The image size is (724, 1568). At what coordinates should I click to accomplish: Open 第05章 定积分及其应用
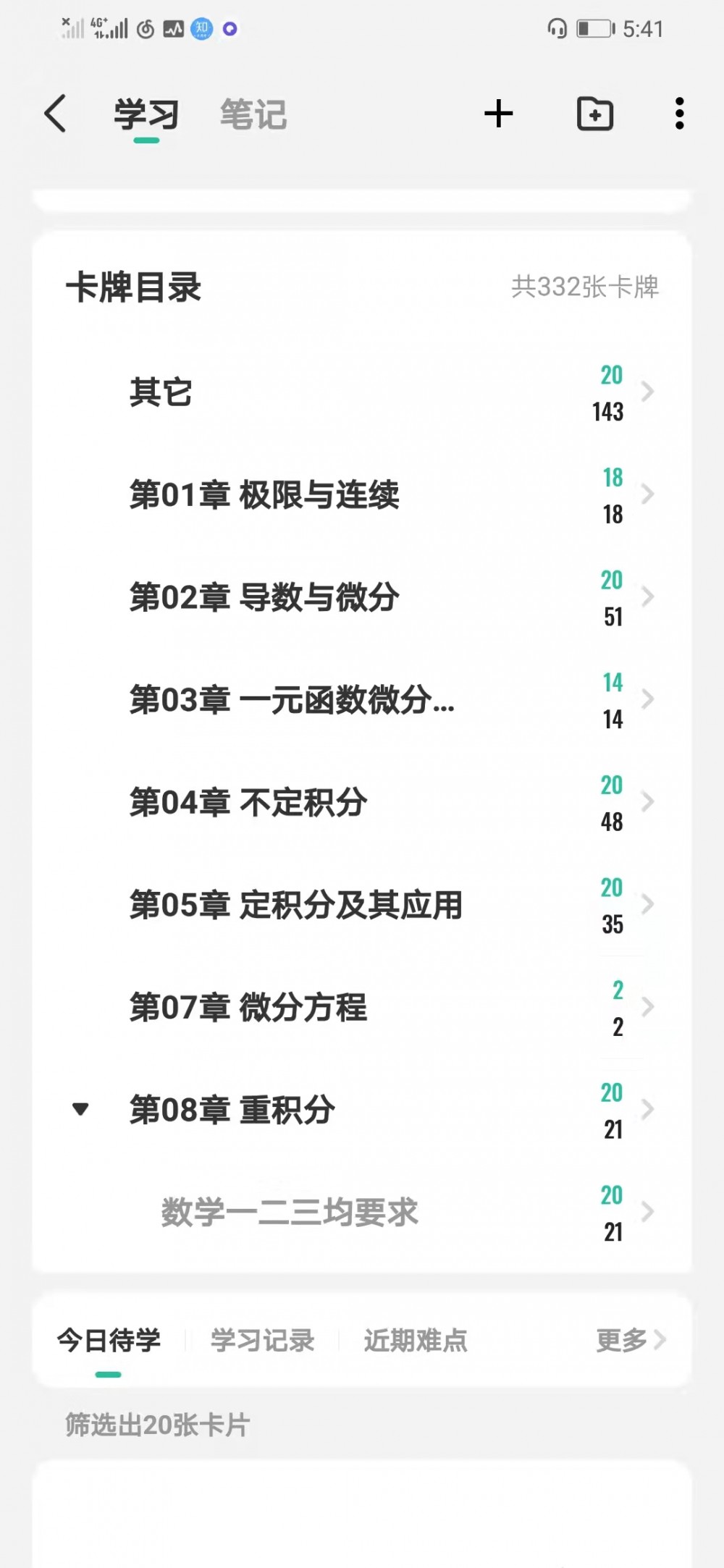tap(362, 905)
